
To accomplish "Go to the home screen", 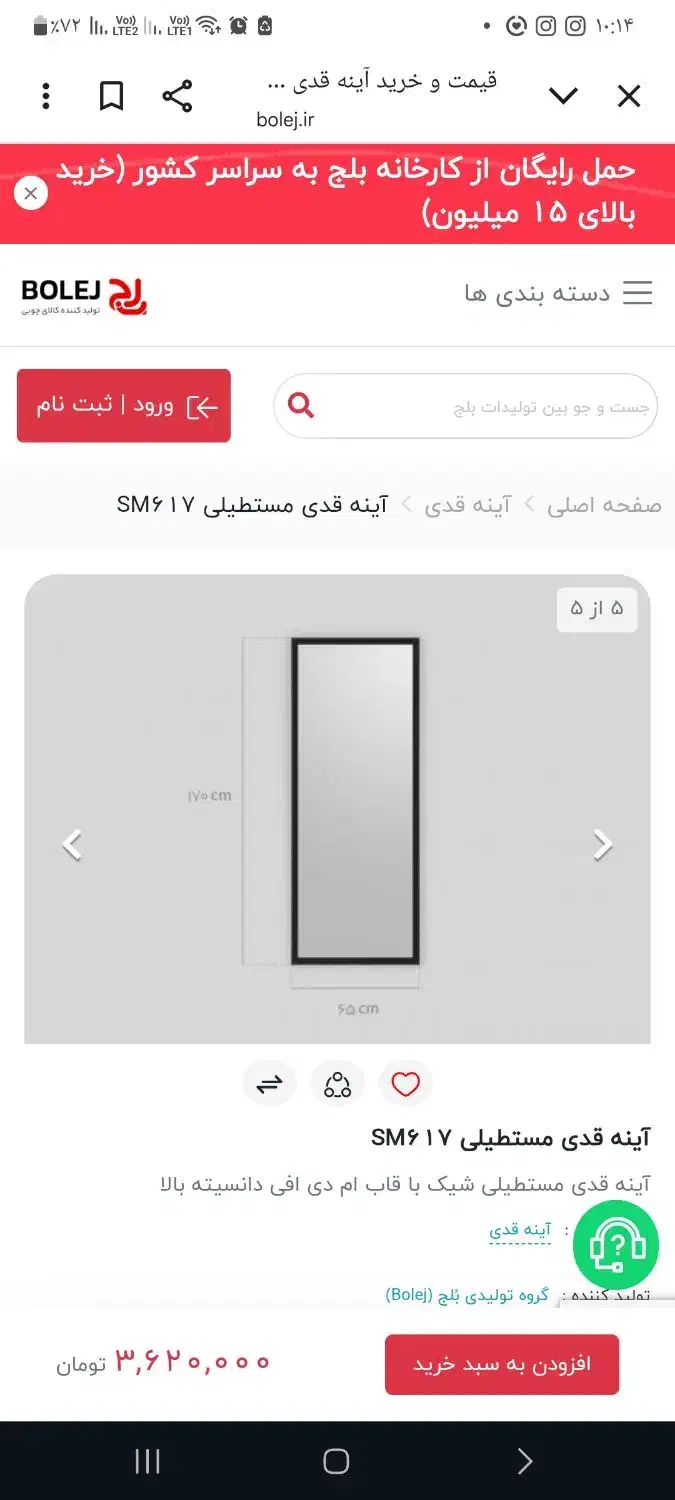I will 337,1461.
